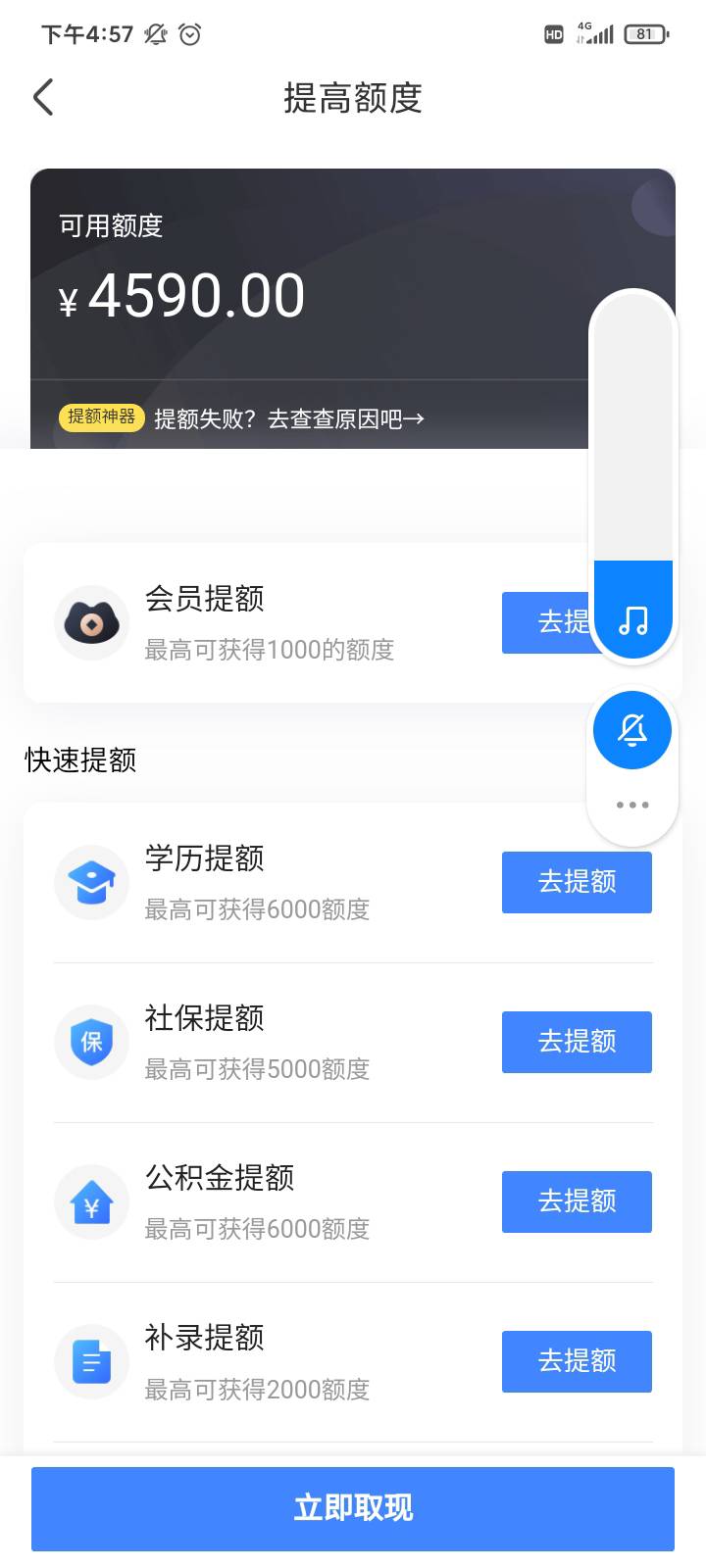Tap 去提额 beside 补录提额

click(577, 1361)
